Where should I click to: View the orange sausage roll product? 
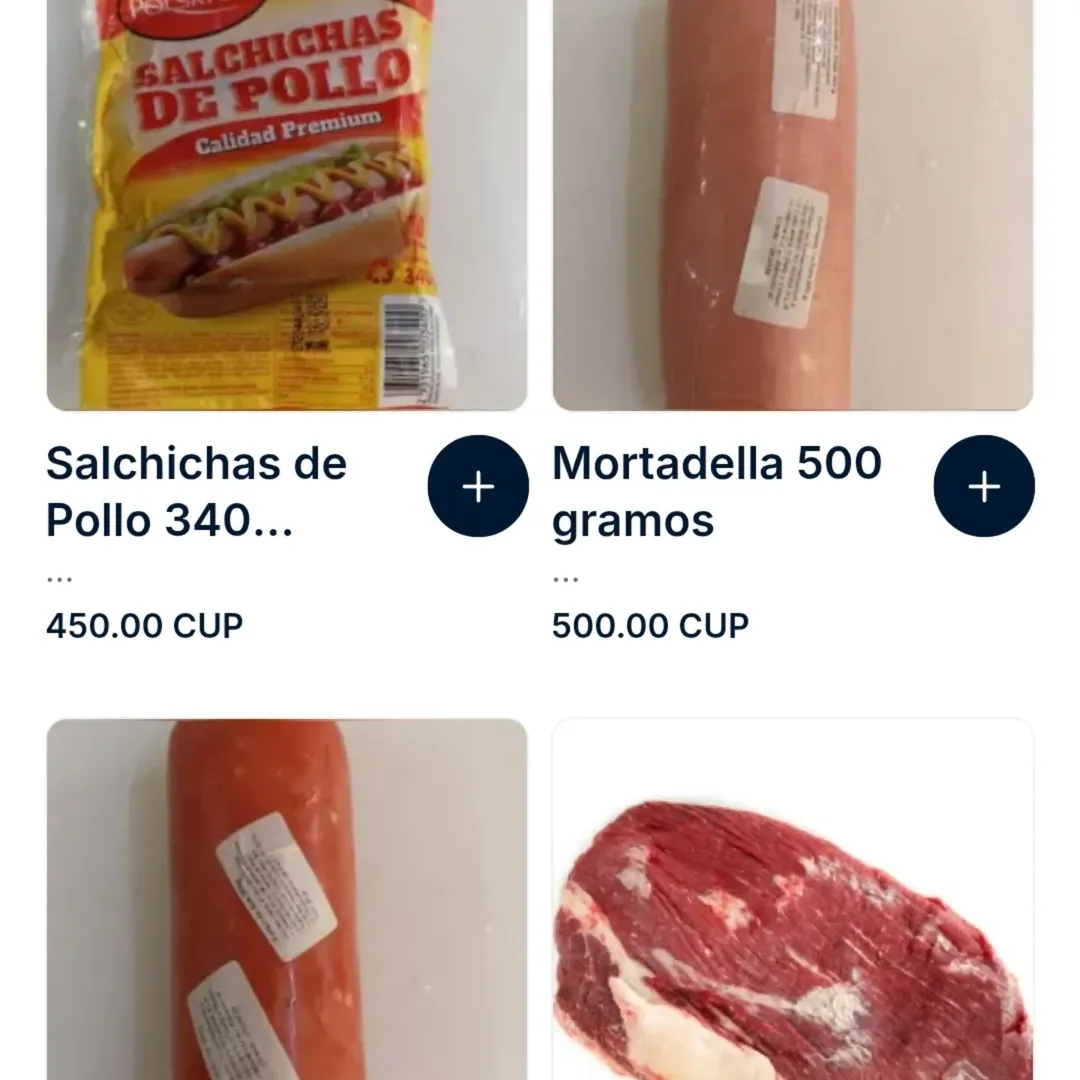pyautogui.click(x=287, y=900)
